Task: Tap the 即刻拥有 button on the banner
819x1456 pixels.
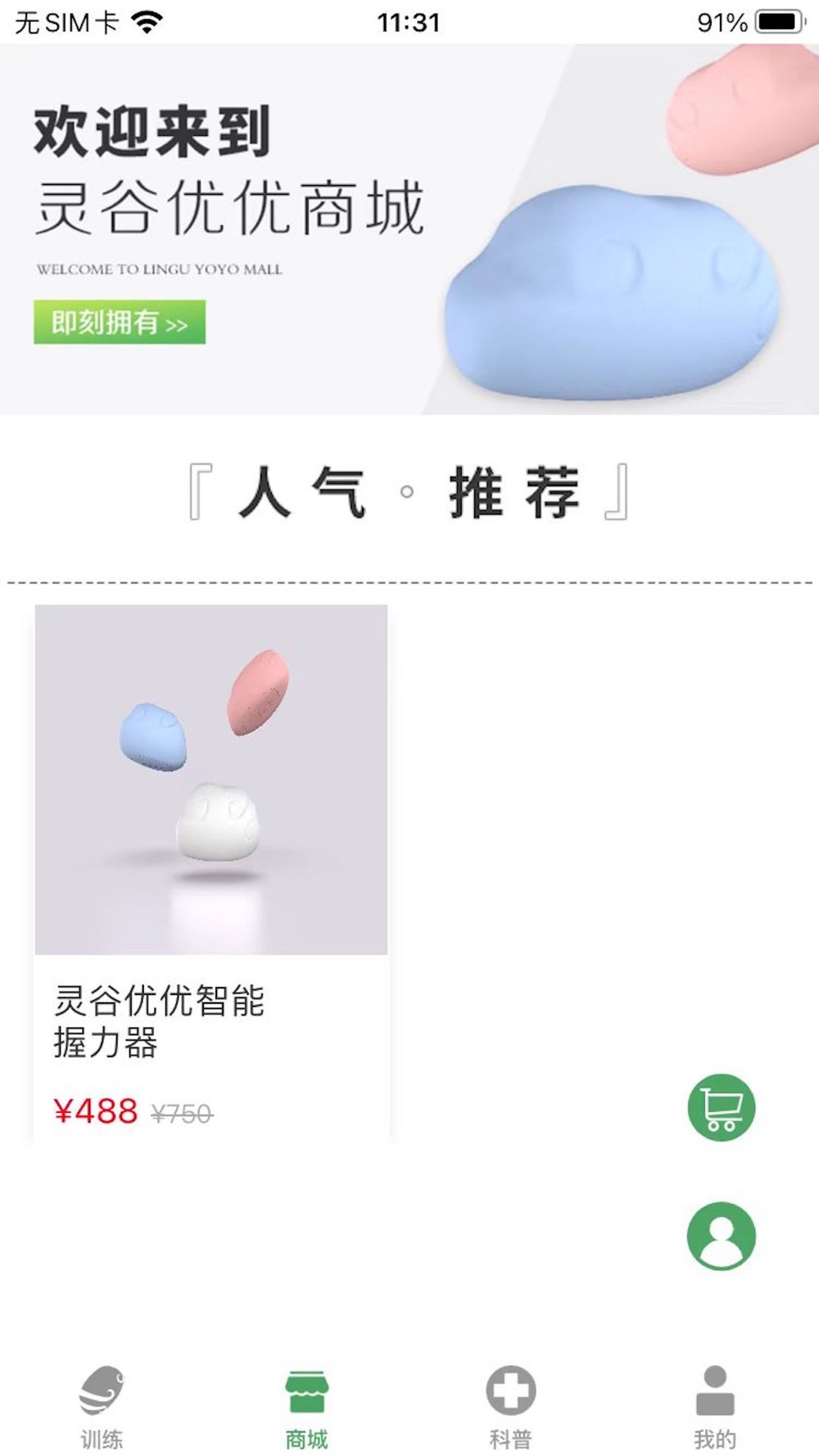Action: click(x=120, y=322)
